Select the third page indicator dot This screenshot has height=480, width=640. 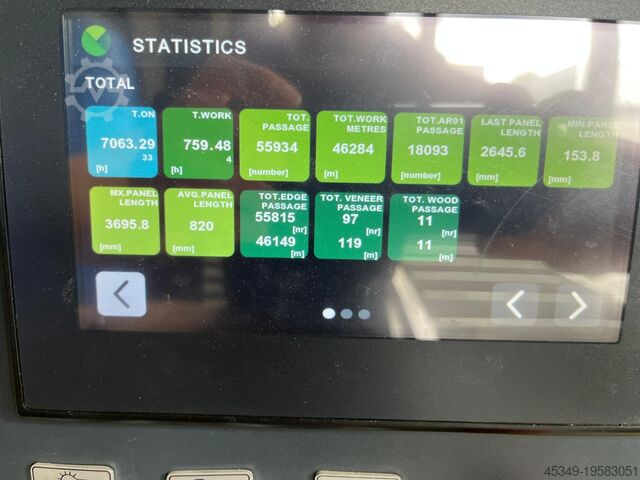364,314
